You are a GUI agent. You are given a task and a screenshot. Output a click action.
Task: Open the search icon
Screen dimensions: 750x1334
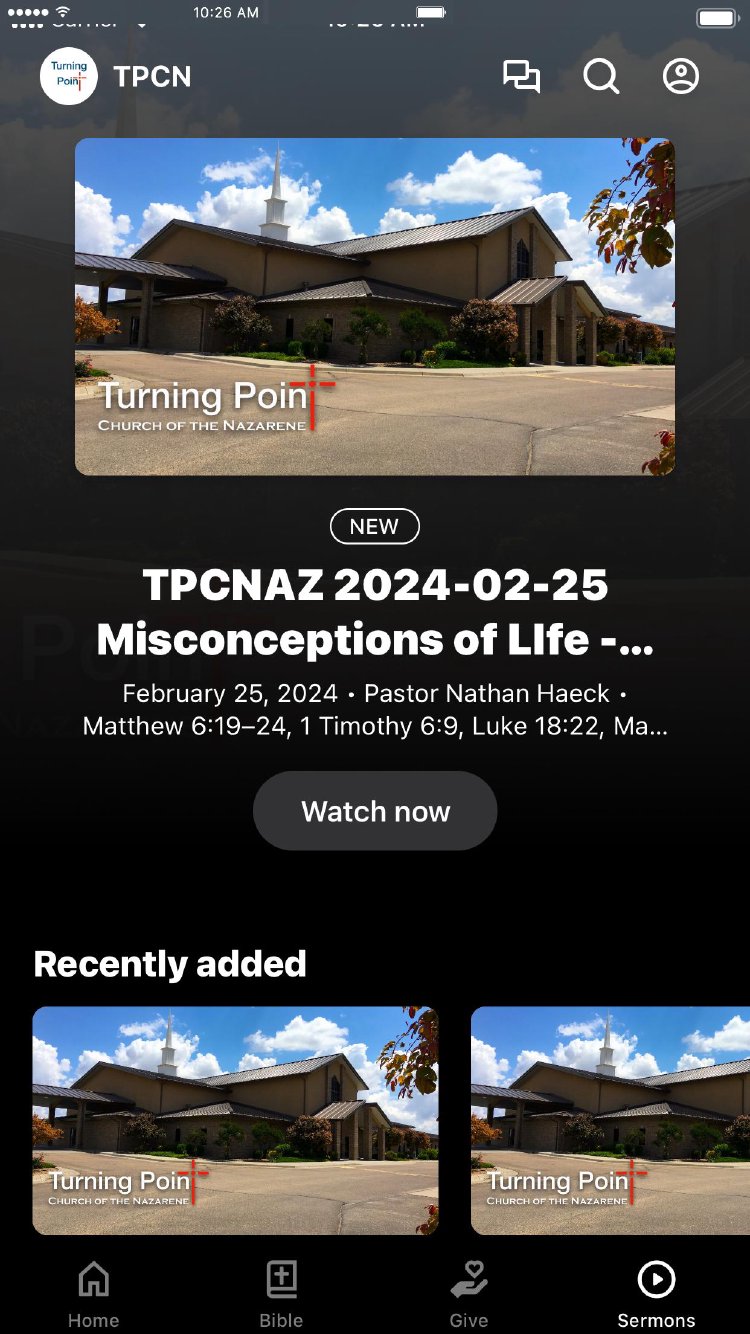point(601,77)
